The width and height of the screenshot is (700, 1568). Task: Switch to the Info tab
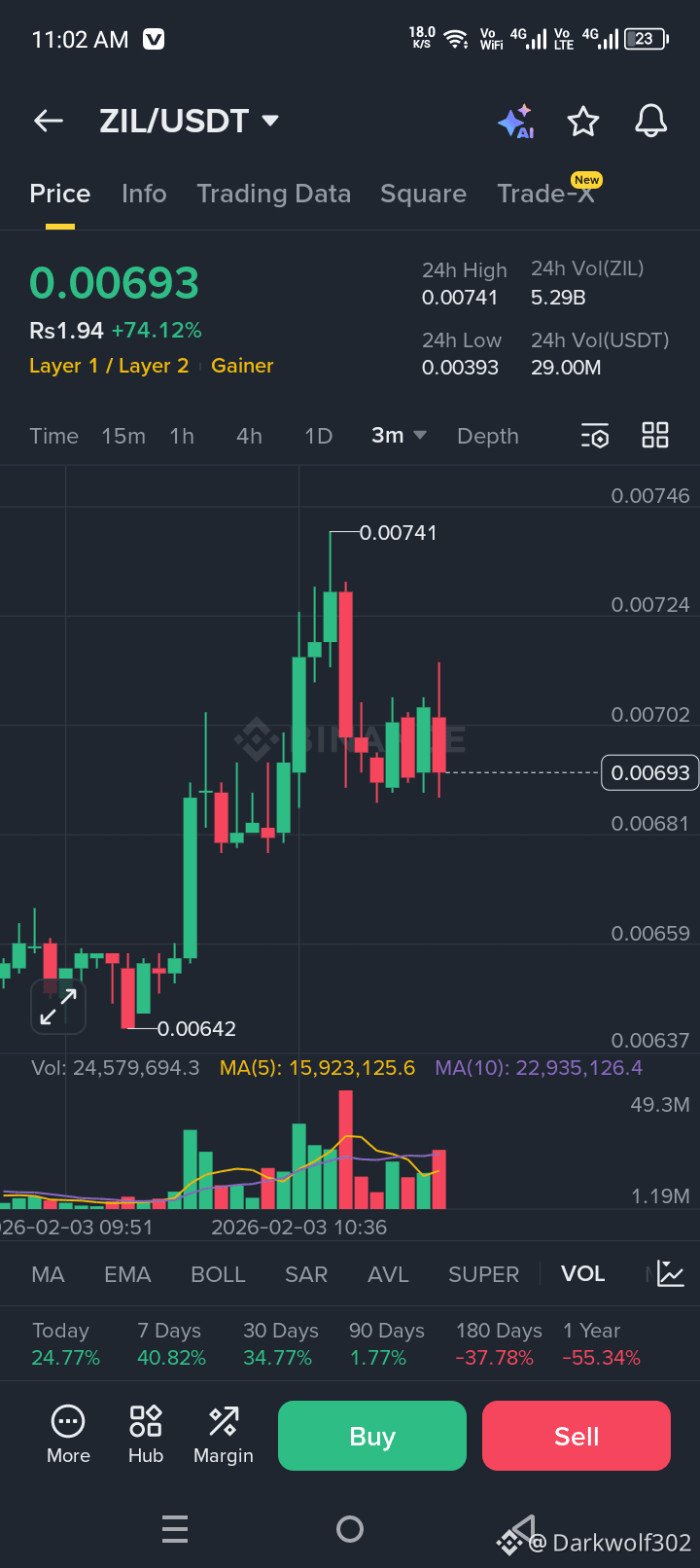[144, 194]
